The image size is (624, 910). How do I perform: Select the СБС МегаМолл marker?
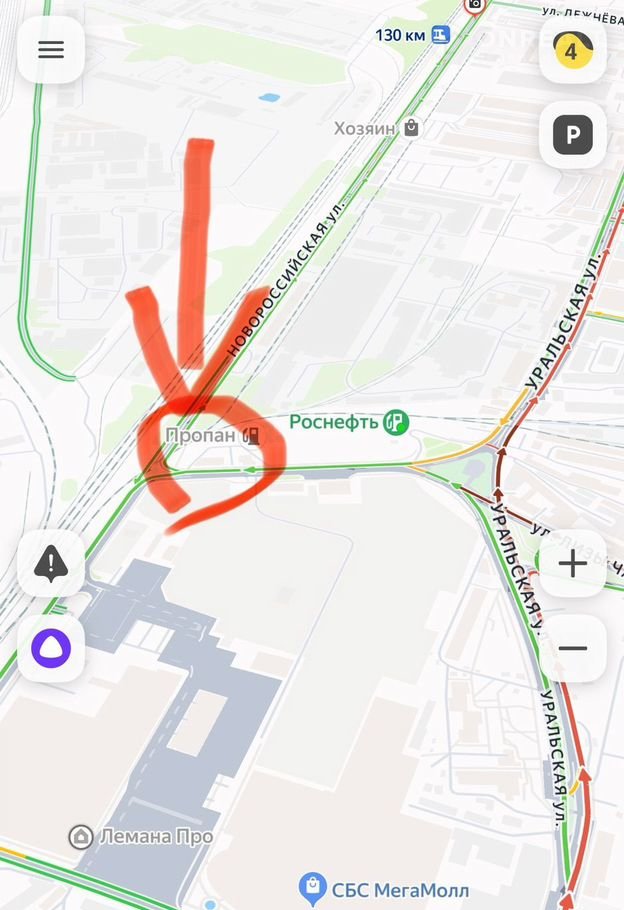pyautogui.click(x=314, y=887)
